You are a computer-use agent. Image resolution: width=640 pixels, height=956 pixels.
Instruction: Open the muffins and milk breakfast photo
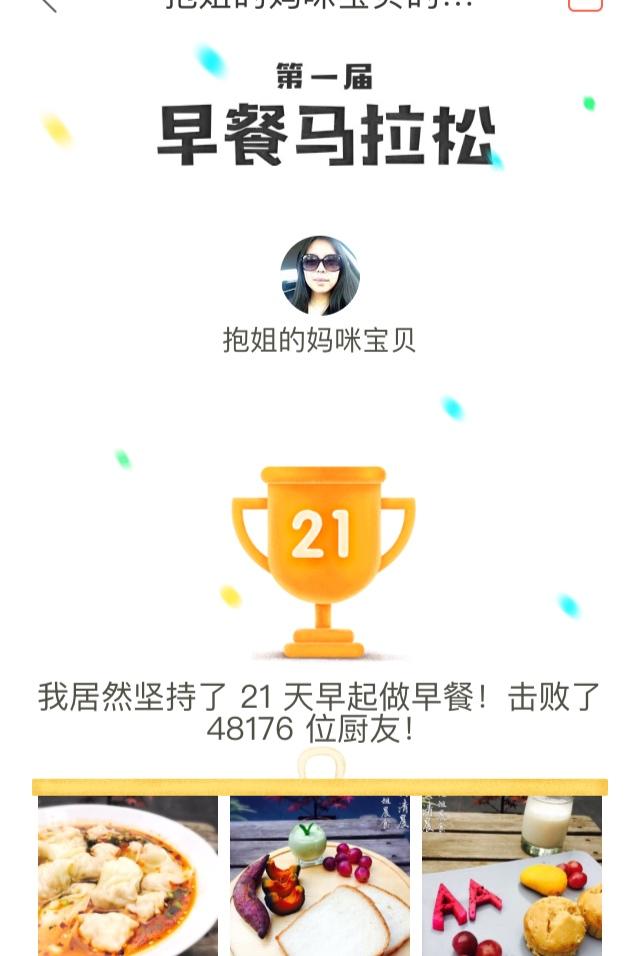point(512,875)
